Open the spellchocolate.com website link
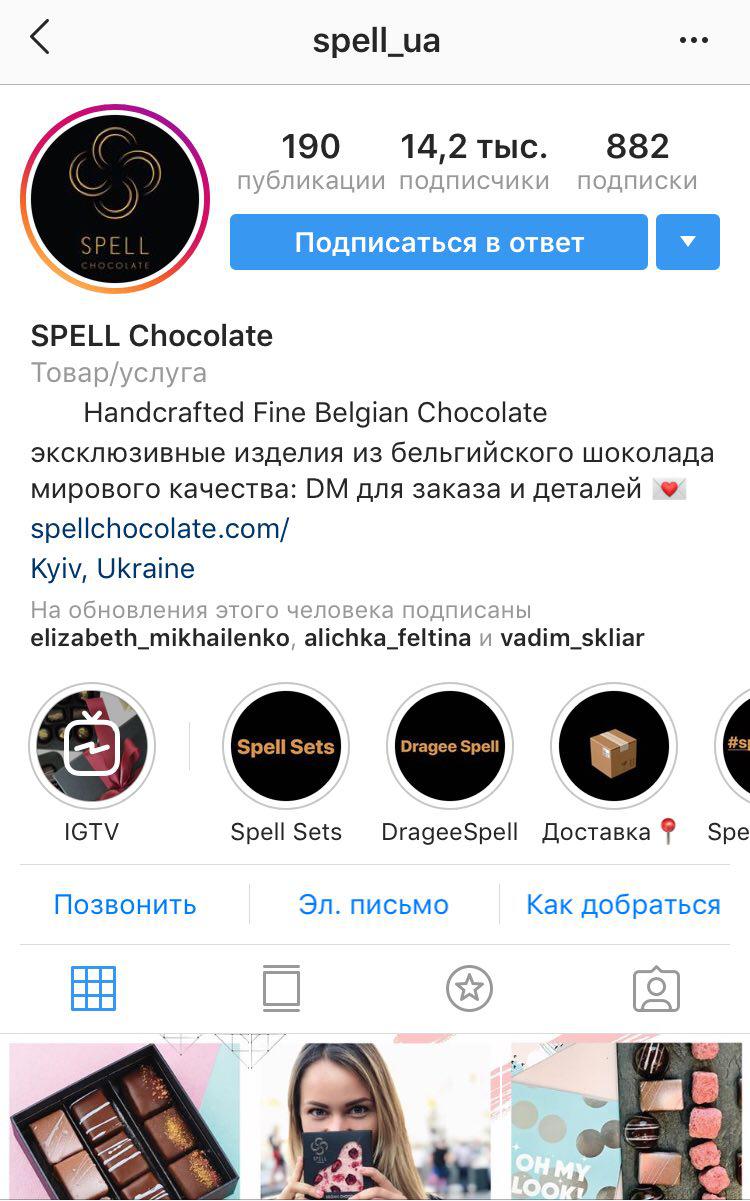The image size is (750, 1201). pos(160,528)
